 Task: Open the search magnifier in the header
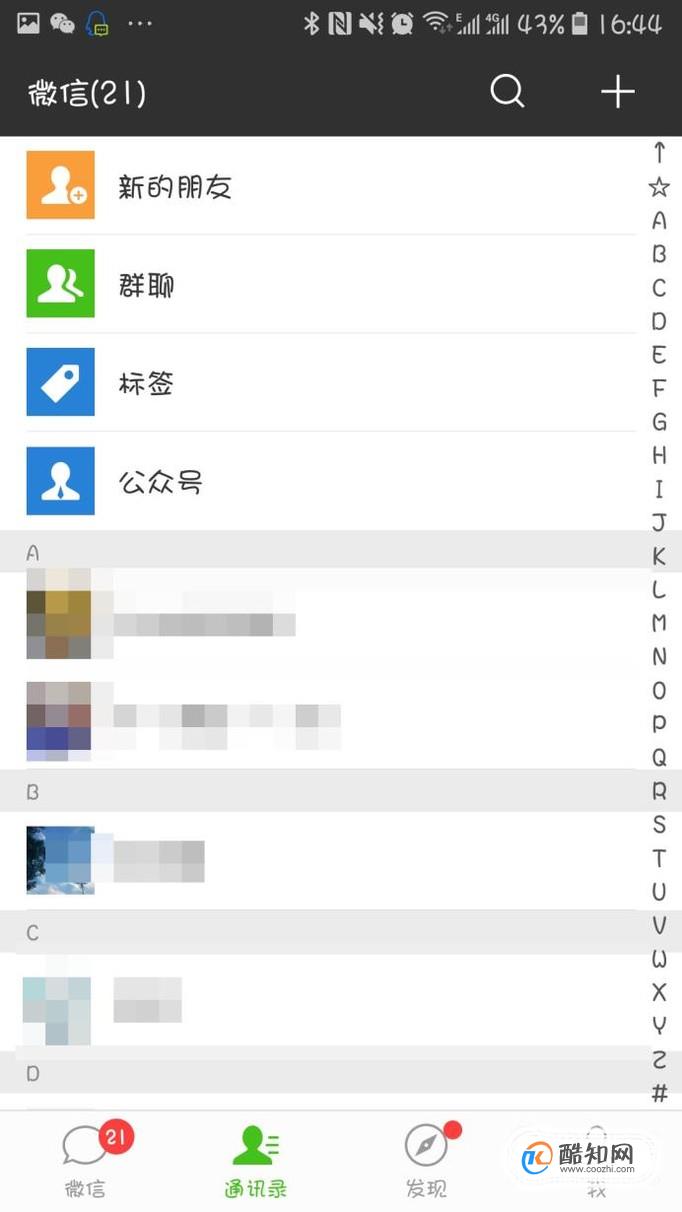click(x=508, y=92)
